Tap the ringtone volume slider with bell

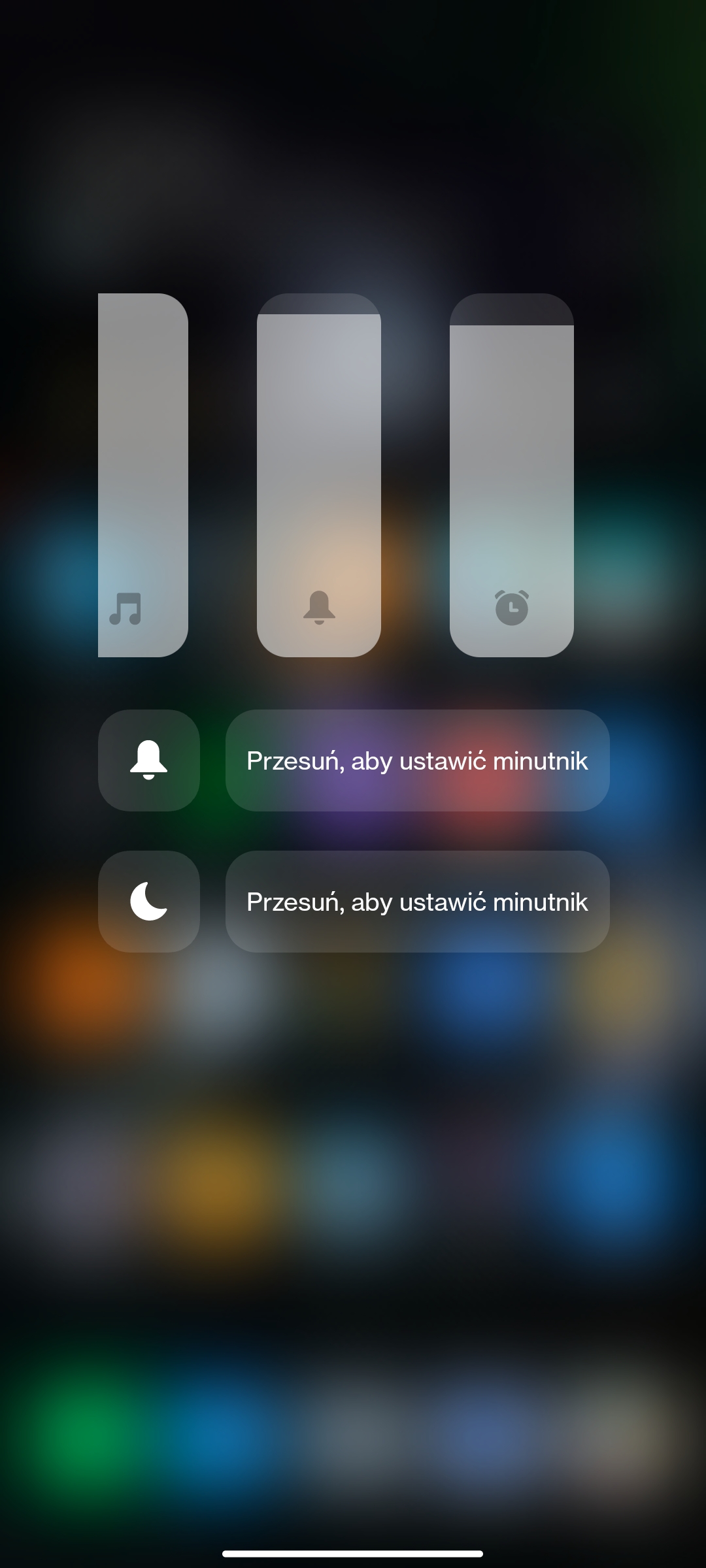coord(319,475)
